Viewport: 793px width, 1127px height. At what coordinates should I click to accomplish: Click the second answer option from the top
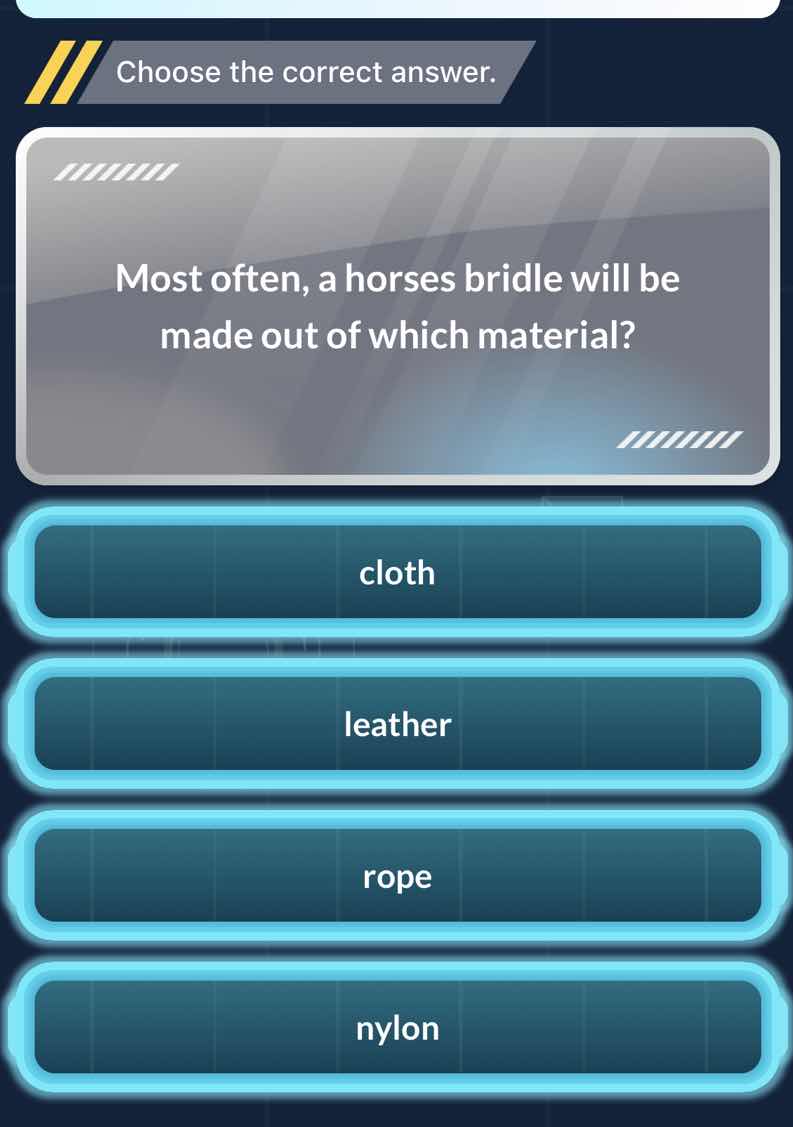click(396, 724)
